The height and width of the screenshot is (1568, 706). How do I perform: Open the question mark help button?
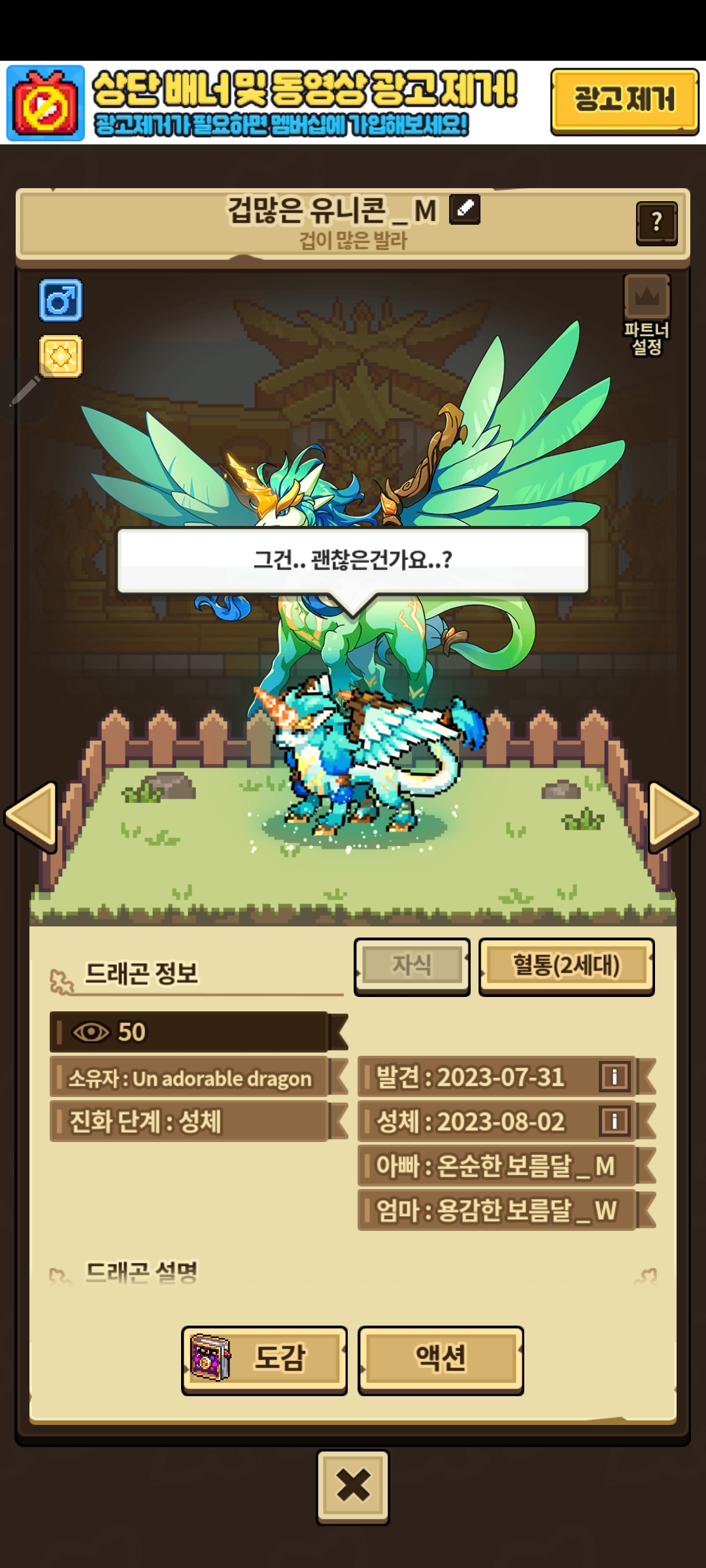click(656, 223)
